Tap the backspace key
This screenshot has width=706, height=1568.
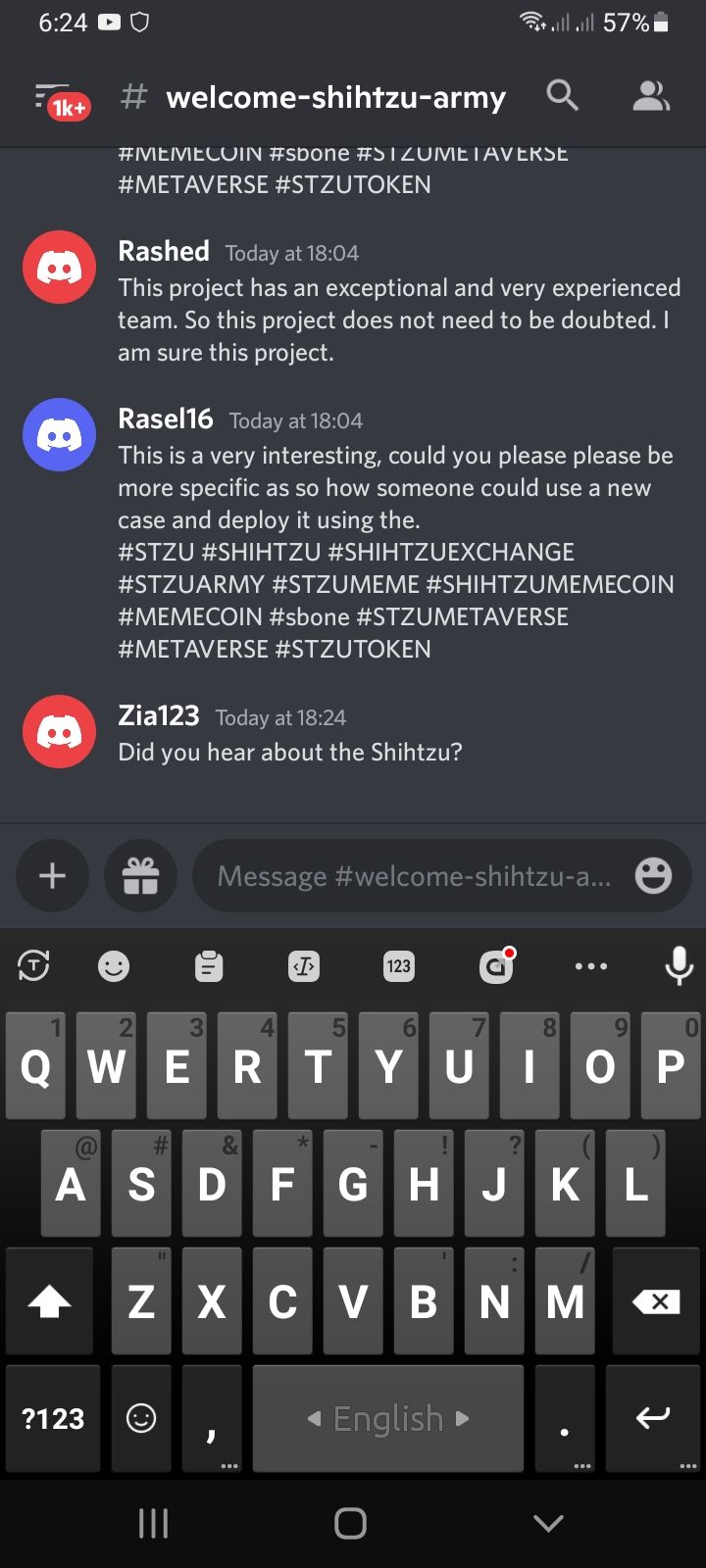pos(656,1301)
